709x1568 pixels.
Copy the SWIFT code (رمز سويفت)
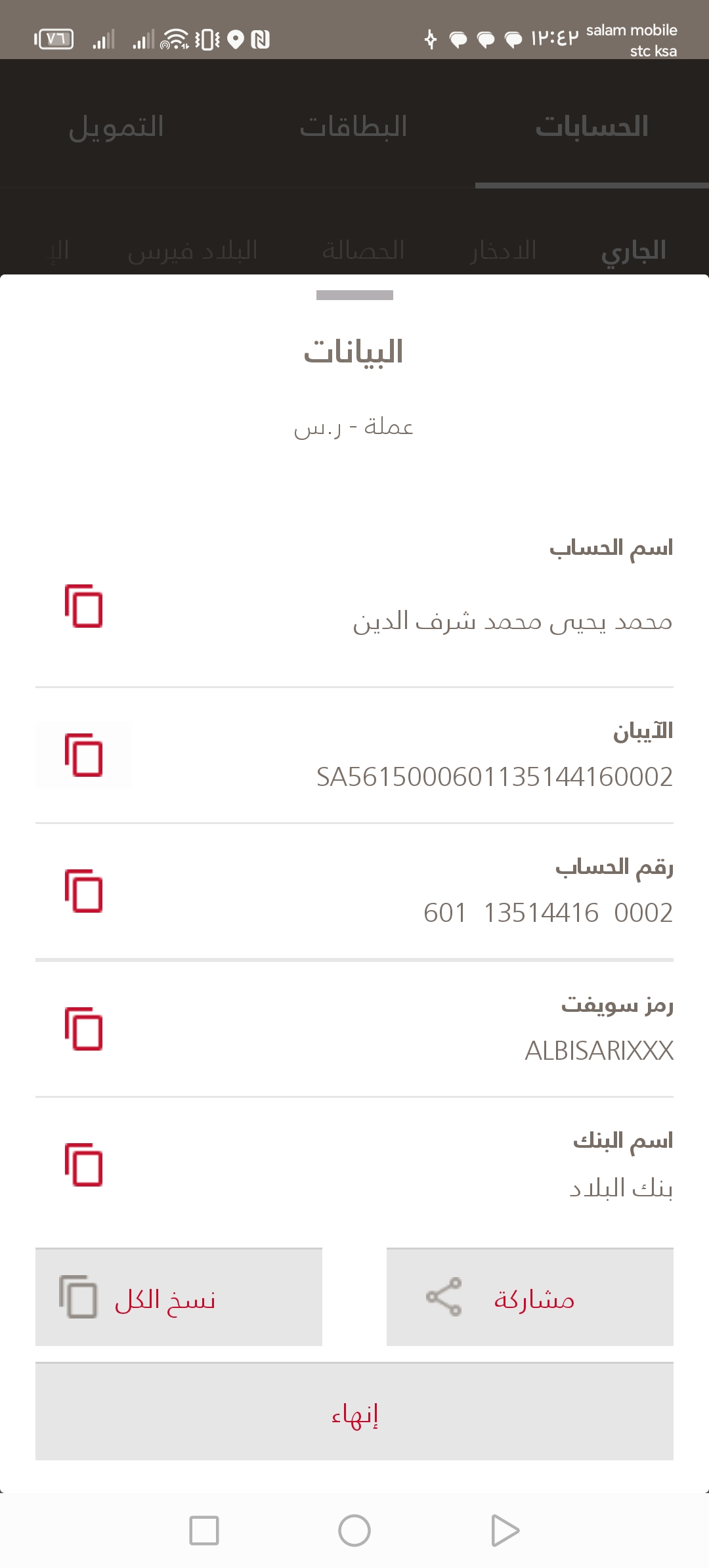coord(84,1028)
